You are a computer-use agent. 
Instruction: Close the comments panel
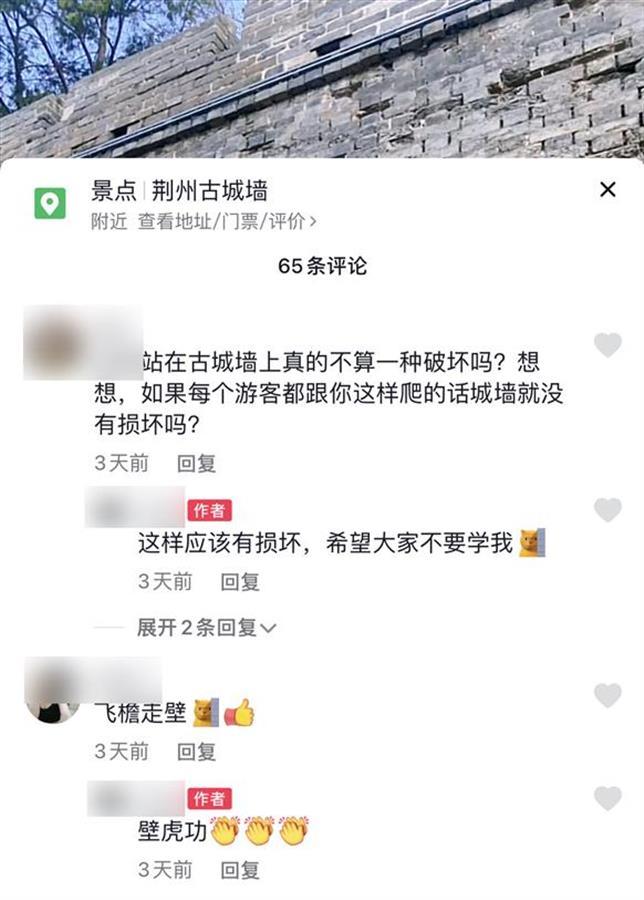point(607,190)
